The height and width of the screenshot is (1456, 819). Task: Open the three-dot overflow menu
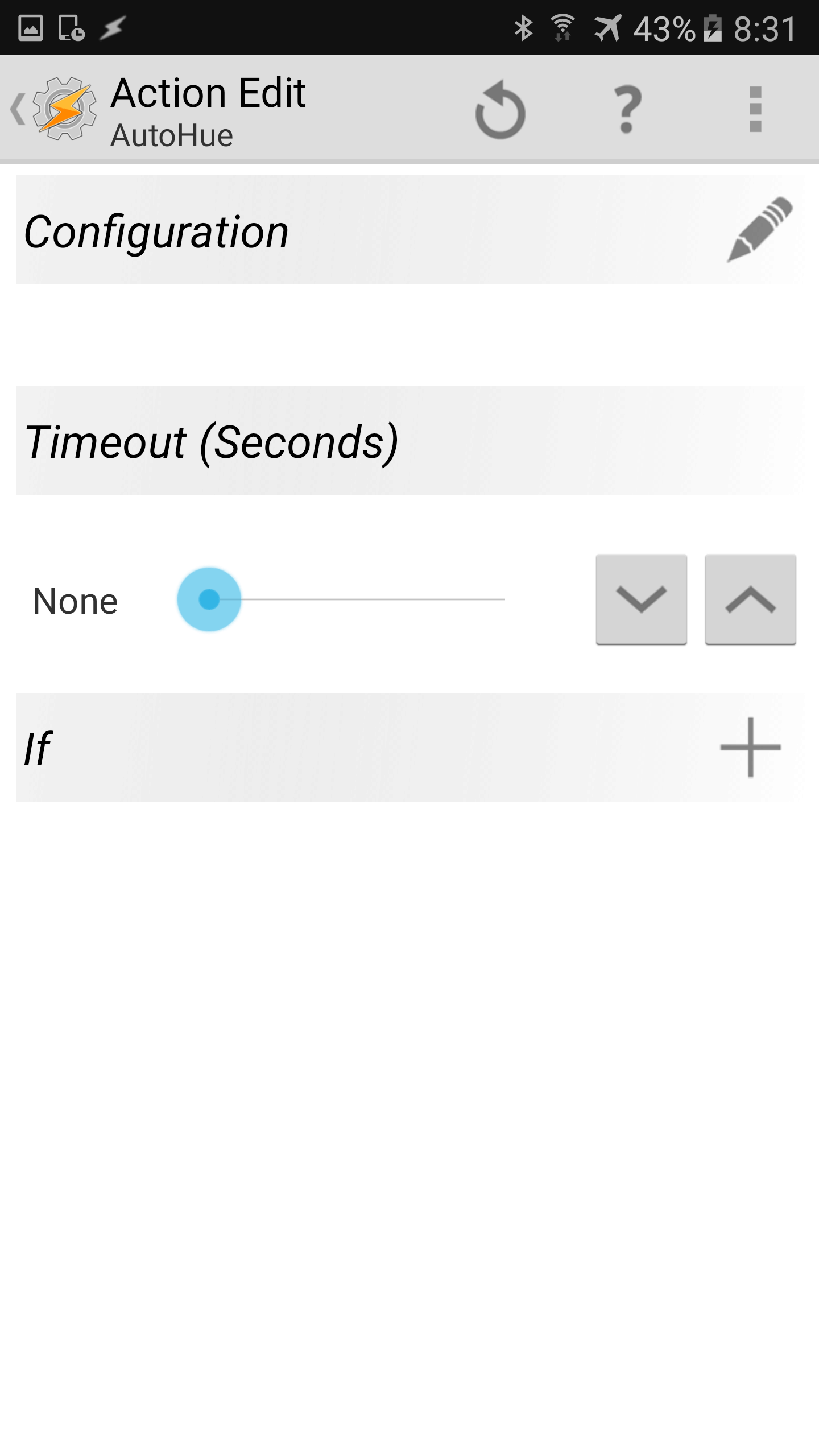[x=755, y=109]
